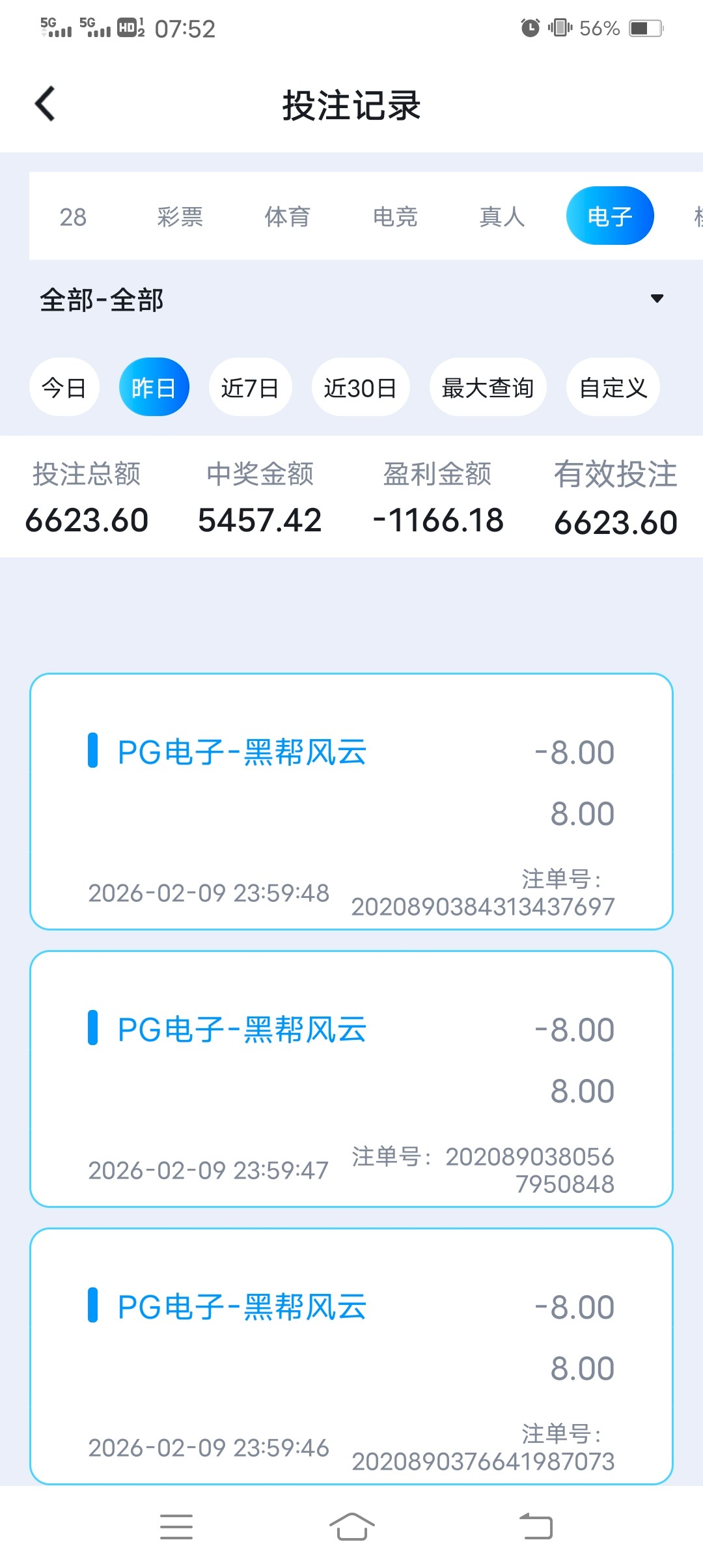The width and height of the screenshot is (703, 1568).
Task: Show records for 近30日
Action: [361, 387]
